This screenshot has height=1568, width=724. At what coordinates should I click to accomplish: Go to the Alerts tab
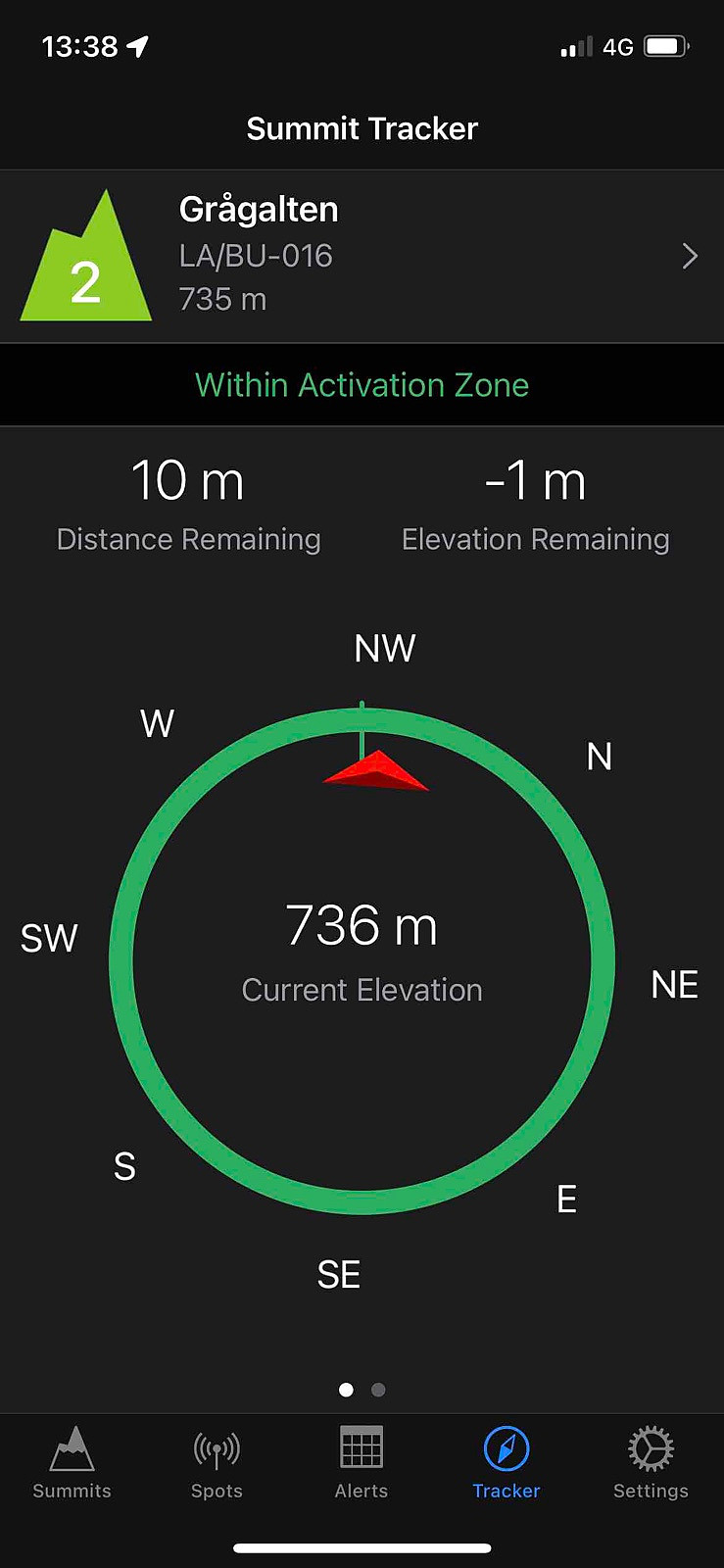click(x=362, y=1463)
